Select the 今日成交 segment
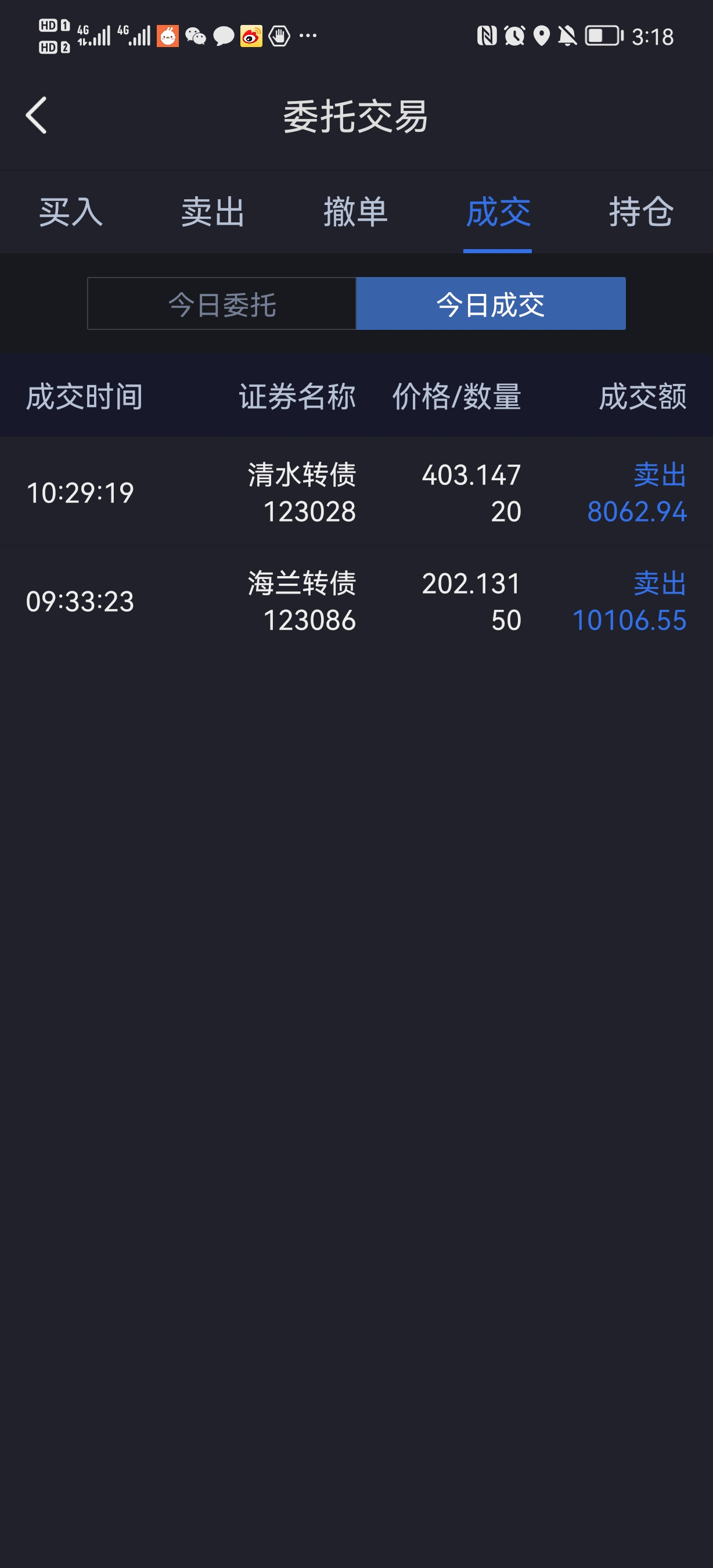 point(491,304)
